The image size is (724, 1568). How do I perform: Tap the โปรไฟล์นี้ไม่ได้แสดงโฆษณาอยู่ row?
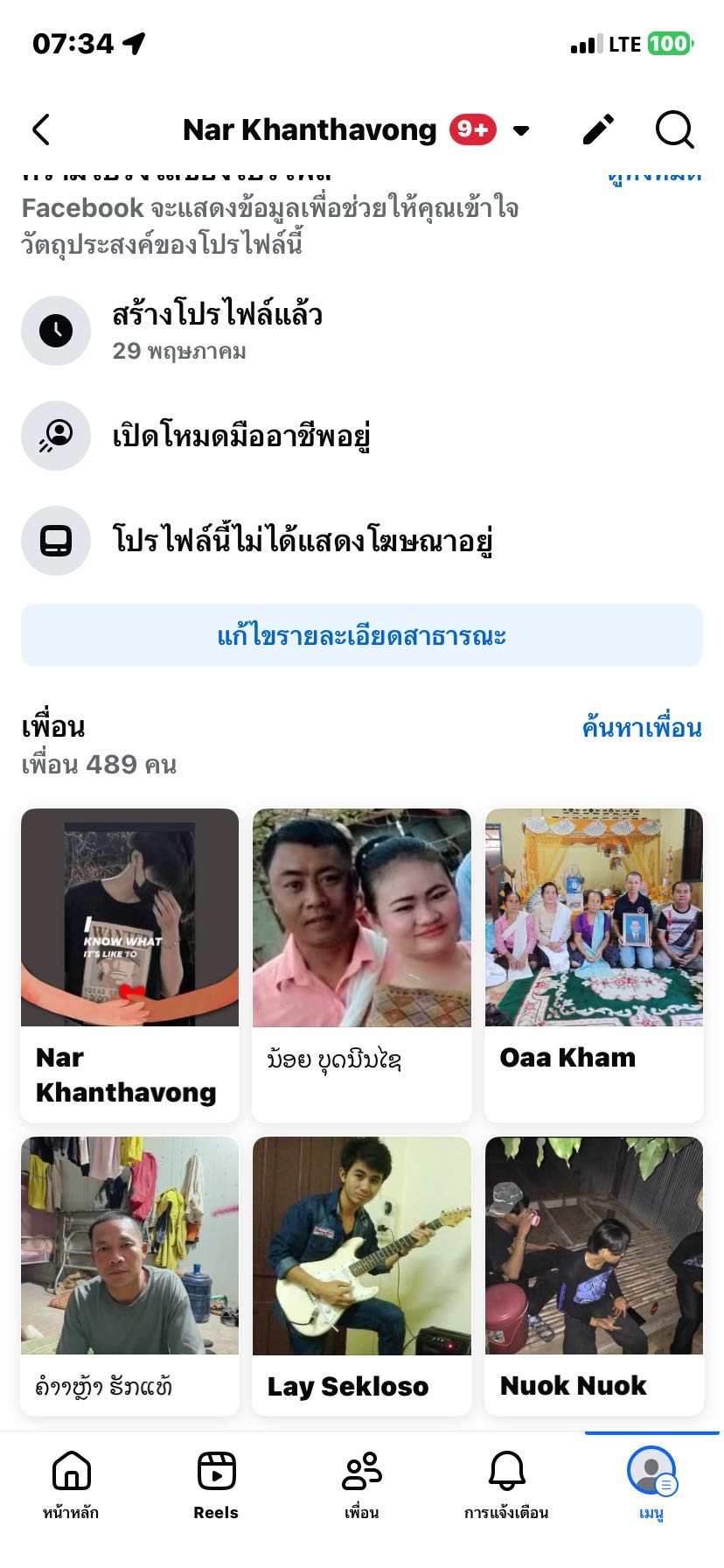point(302,541)
